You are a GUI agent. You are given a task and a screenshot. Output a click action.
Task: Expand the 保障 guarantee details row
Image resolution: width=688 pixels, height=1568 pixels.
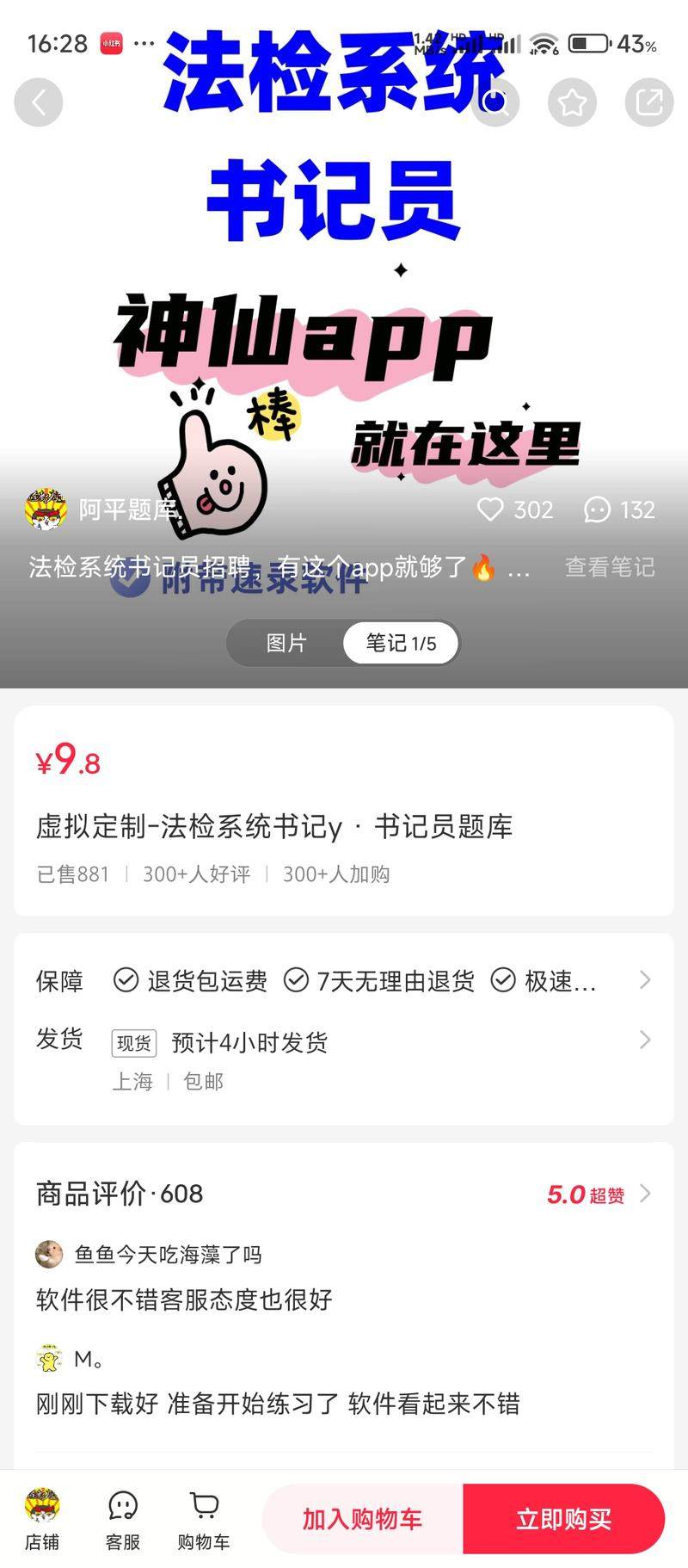pos(344,980)
